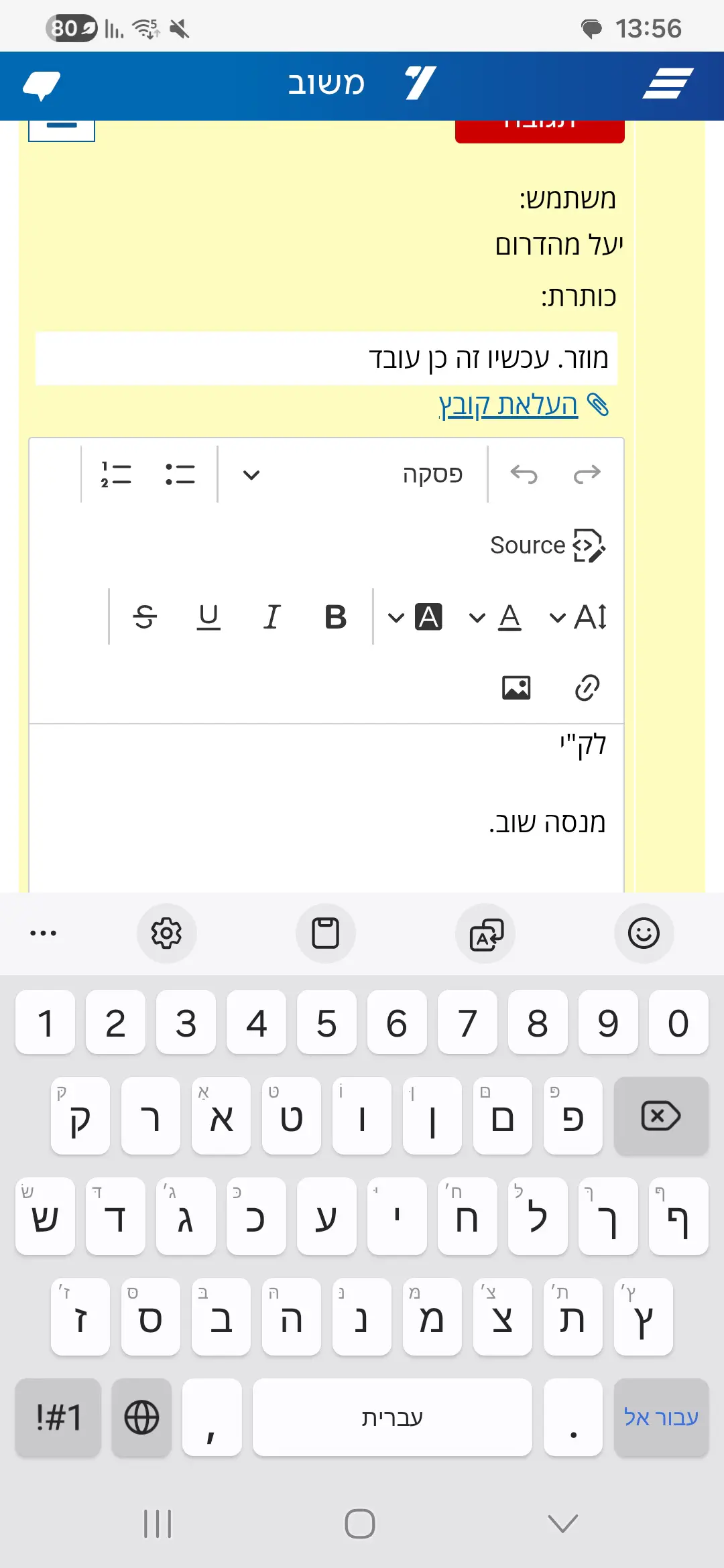Apply underline formatting
Viewport: 724px width, 1568px height.
pyautogui.click(x=208, y=617)
